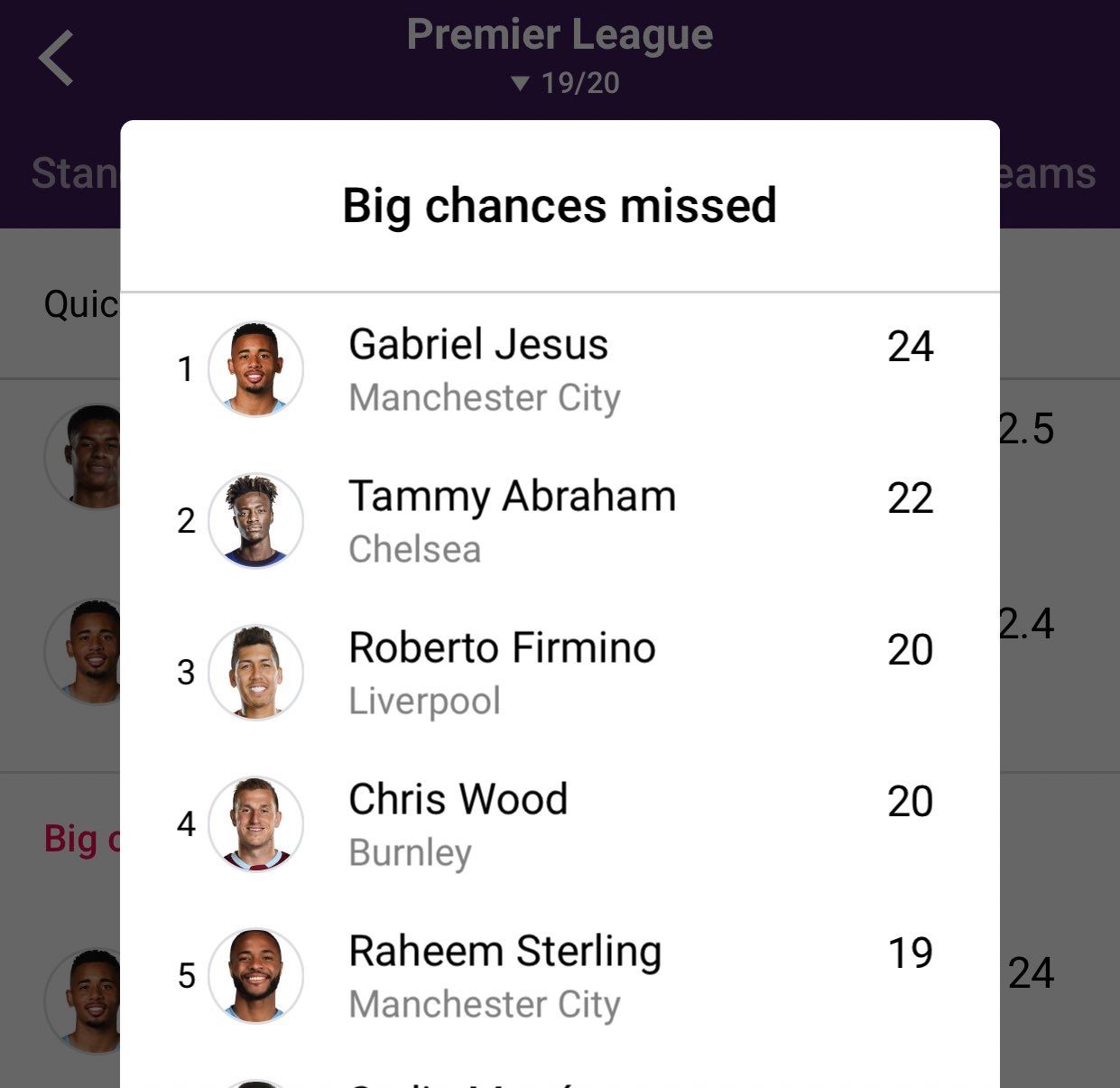Go back using the top arrow
The height and width of the screenshot is (1088, 1120).
coord(56,59)
